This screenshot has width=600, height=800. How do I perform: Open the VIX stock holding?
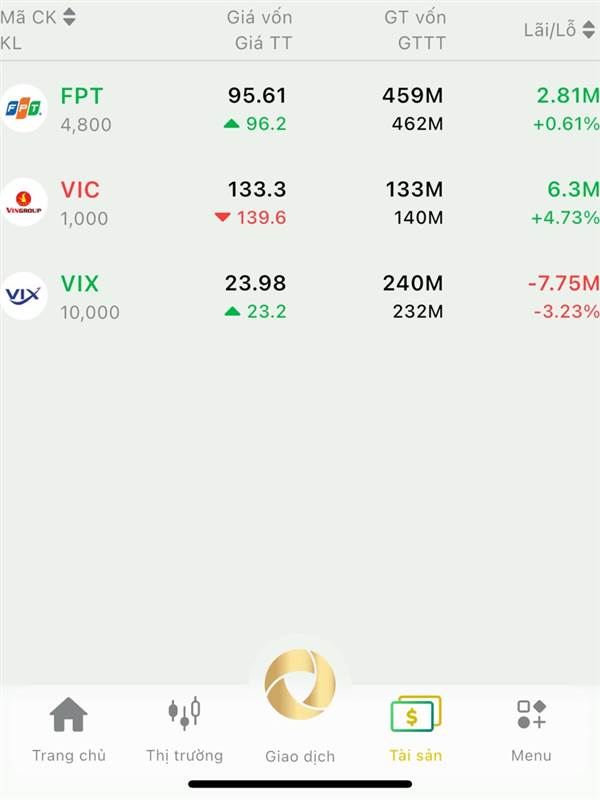click(80, 284)
